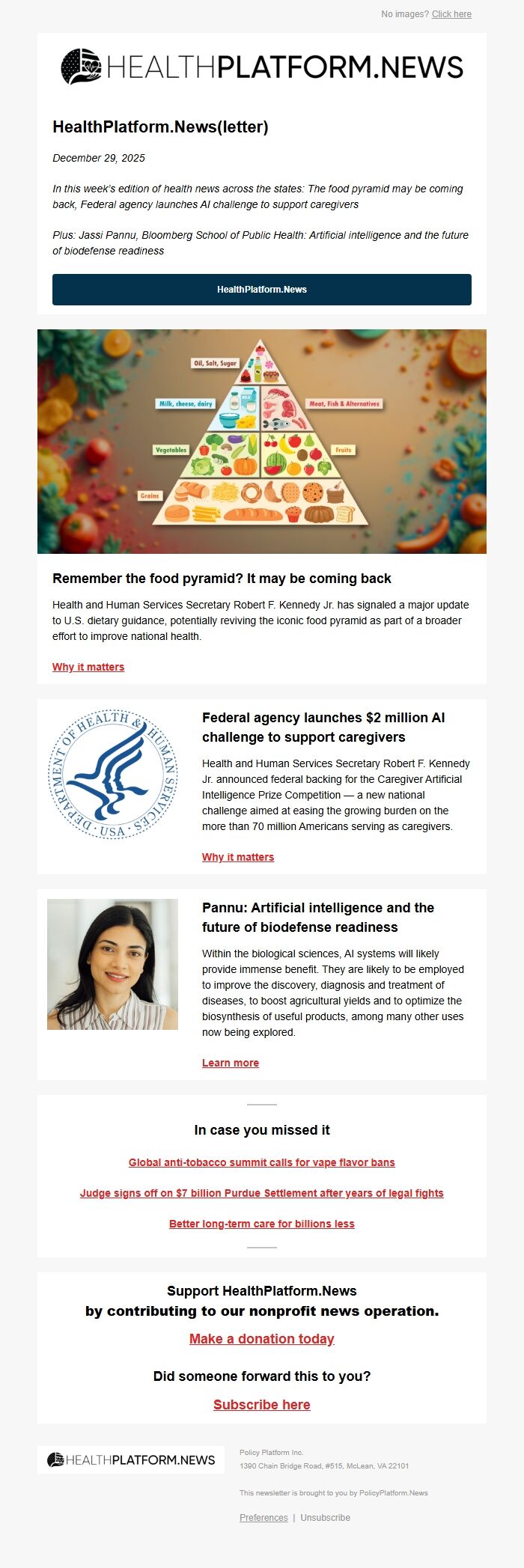Tap the 'Click here' no-images link

pyautogui.click(x=451, y=14)
